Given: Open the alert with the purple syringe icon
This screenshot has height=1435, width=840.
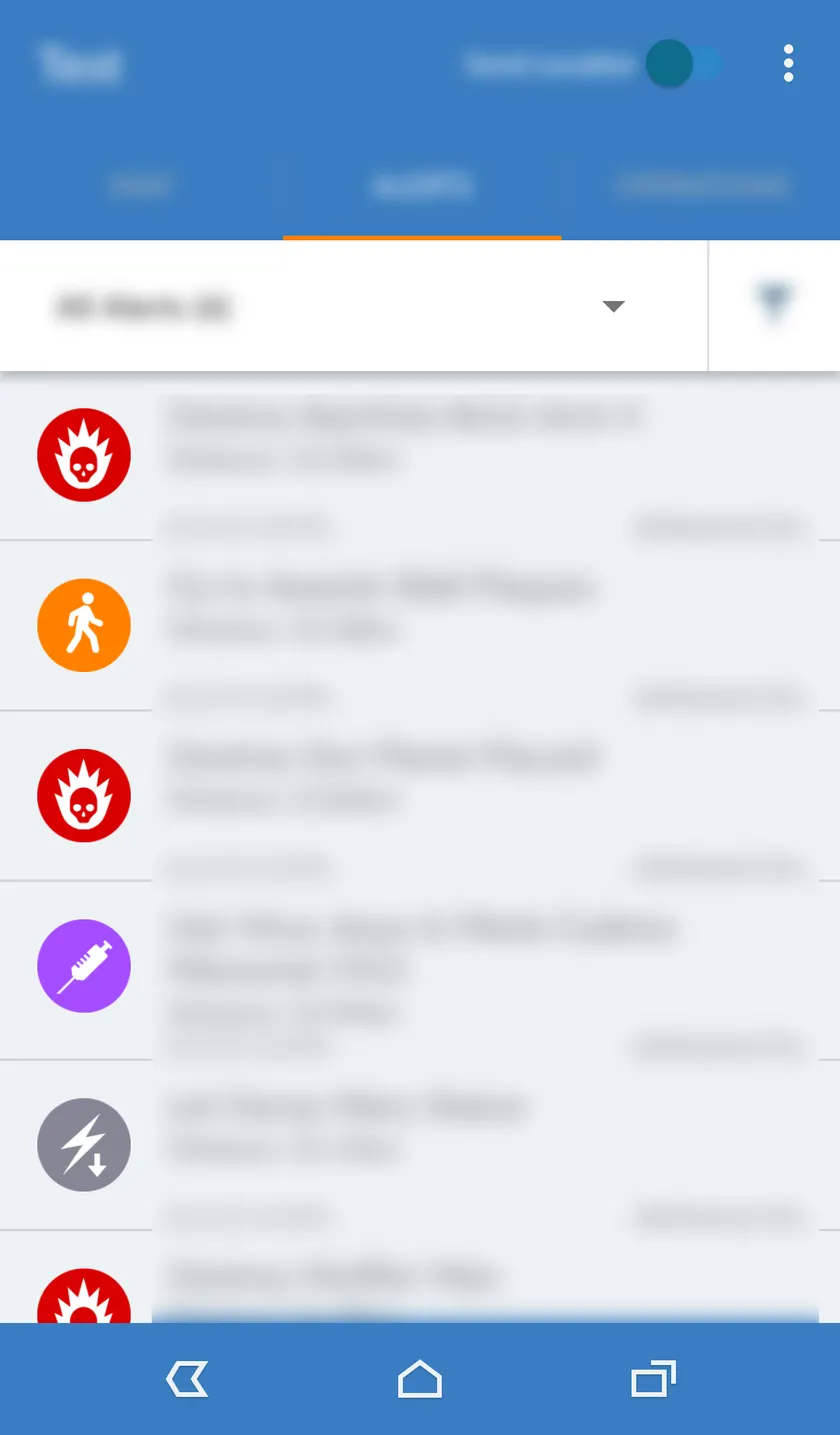Looking at the screenshot, I should (420, 970).
